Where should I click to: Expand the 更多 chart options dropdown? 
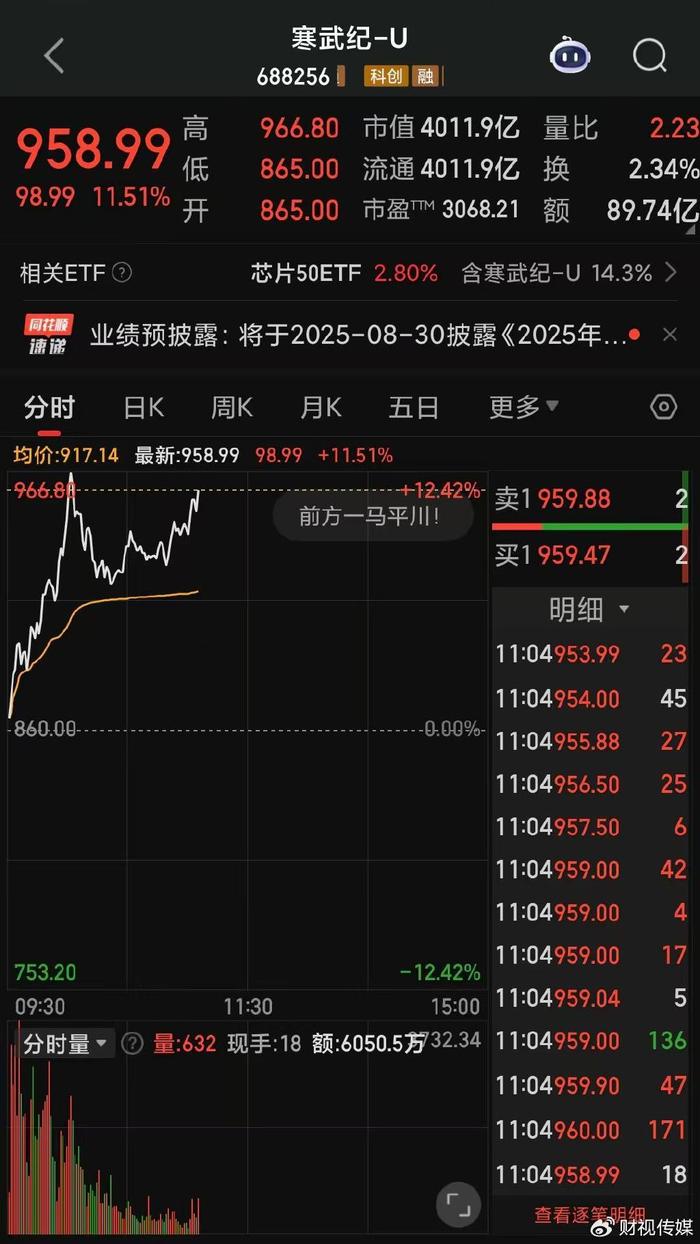523,407
